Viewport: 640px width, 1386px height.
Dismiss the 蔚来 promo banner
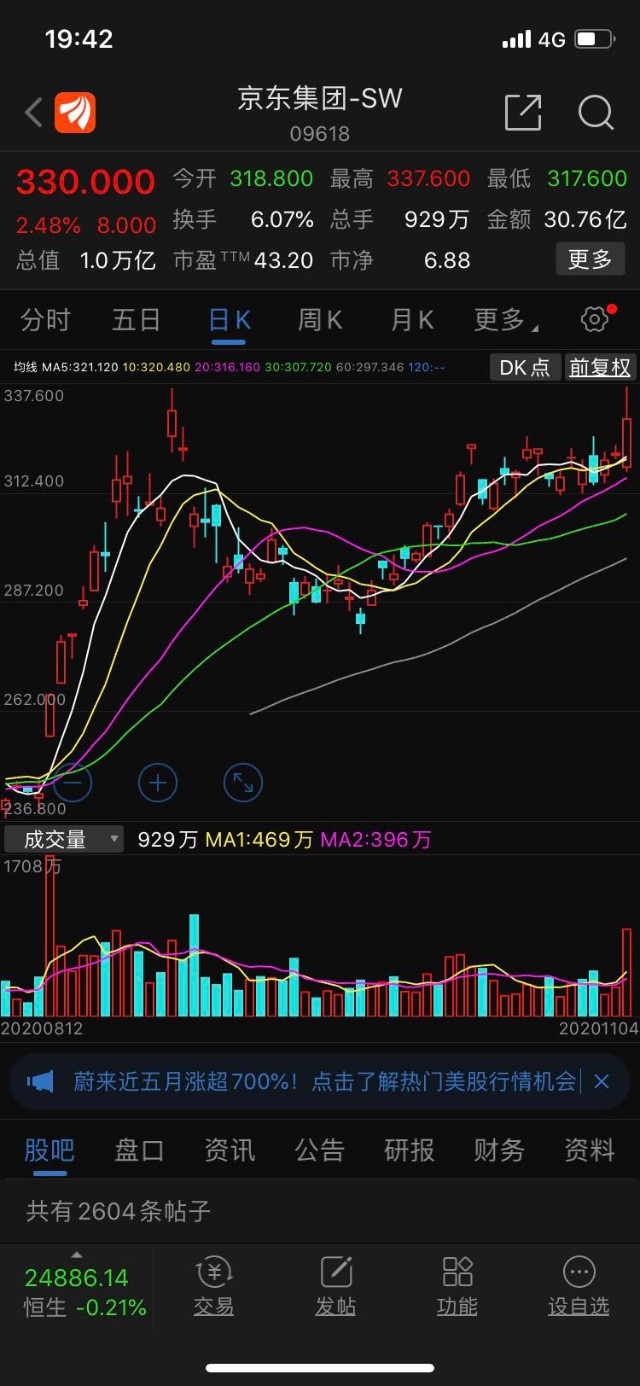pos(601,1081)
